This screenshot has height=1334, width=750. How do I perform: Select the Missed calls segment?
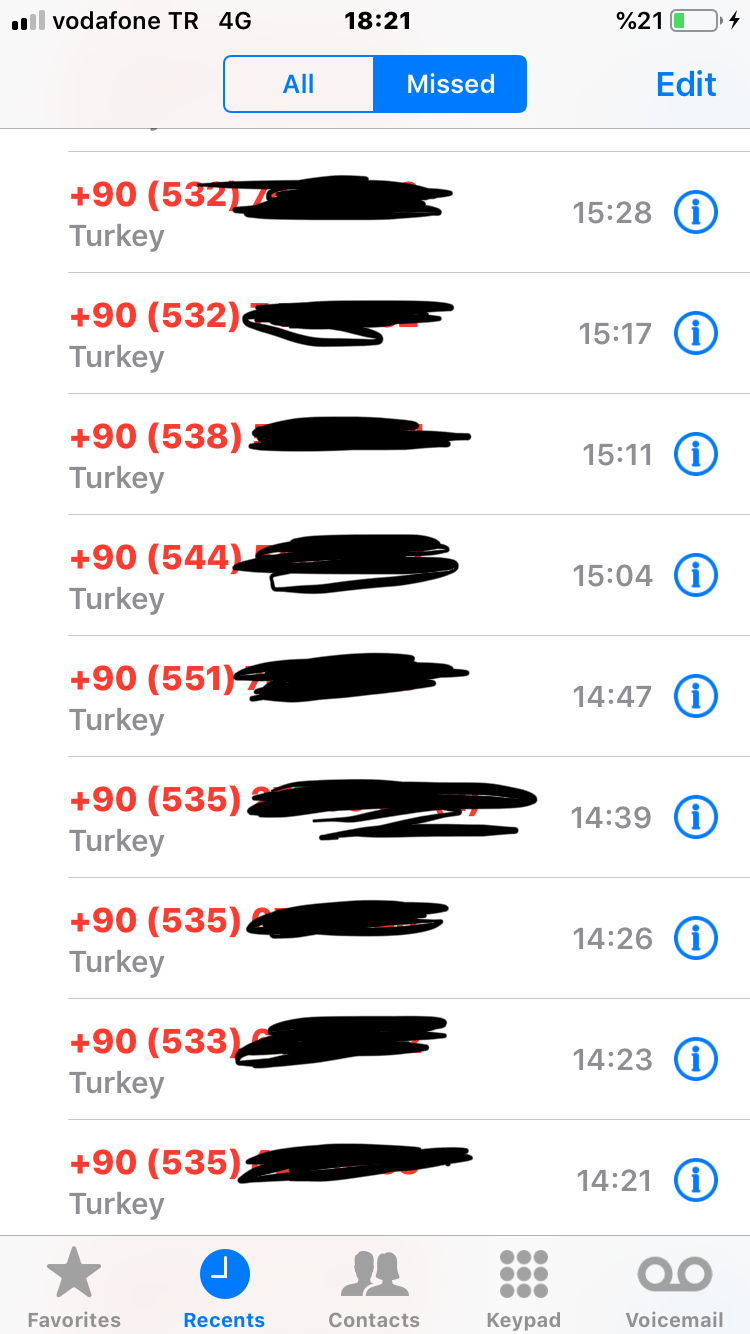coord(450,84)
